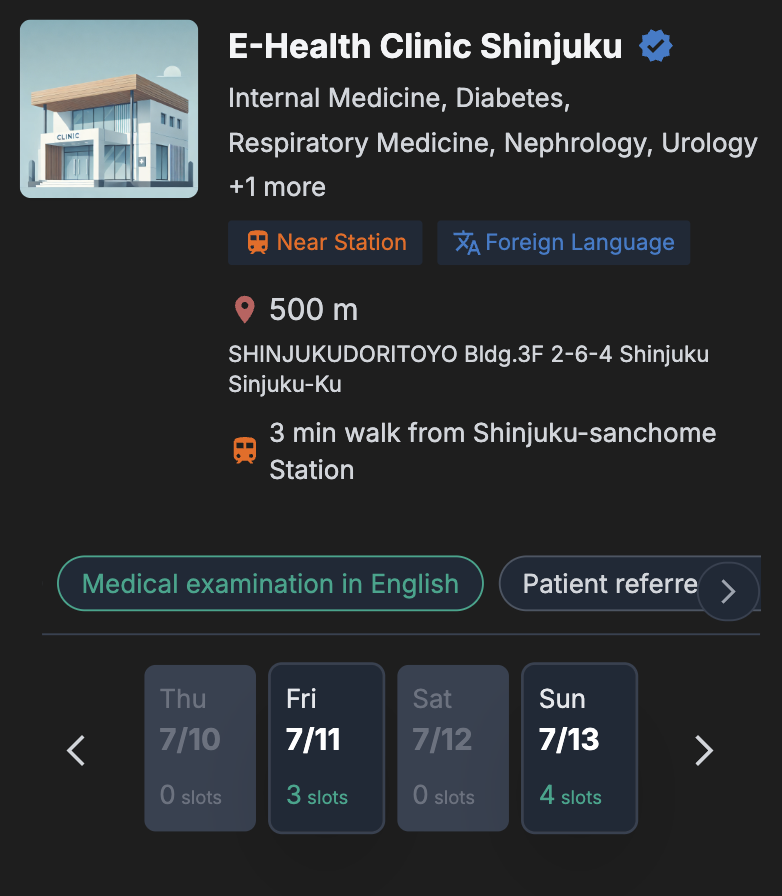This screenshot has height=896, width=782.
Task: Show more service chips with the right arrow
Action: pyautogui.click(x=728, y=591)
